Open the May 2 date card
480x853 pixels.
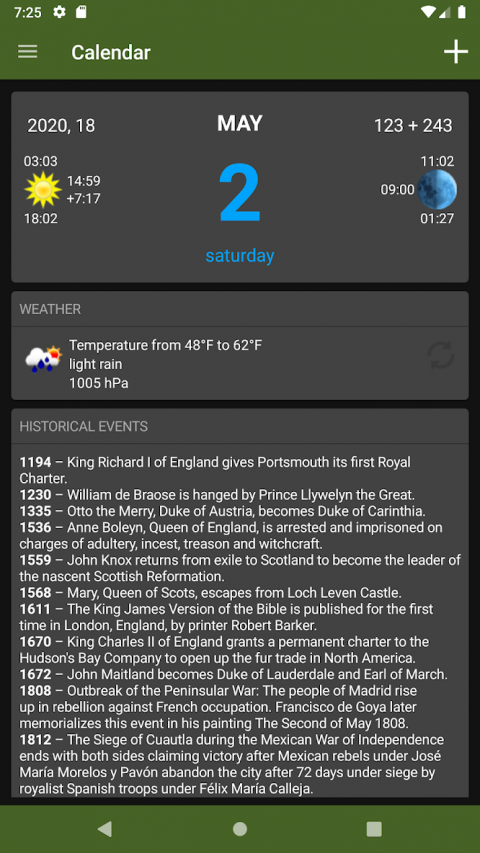click(240, 187)
